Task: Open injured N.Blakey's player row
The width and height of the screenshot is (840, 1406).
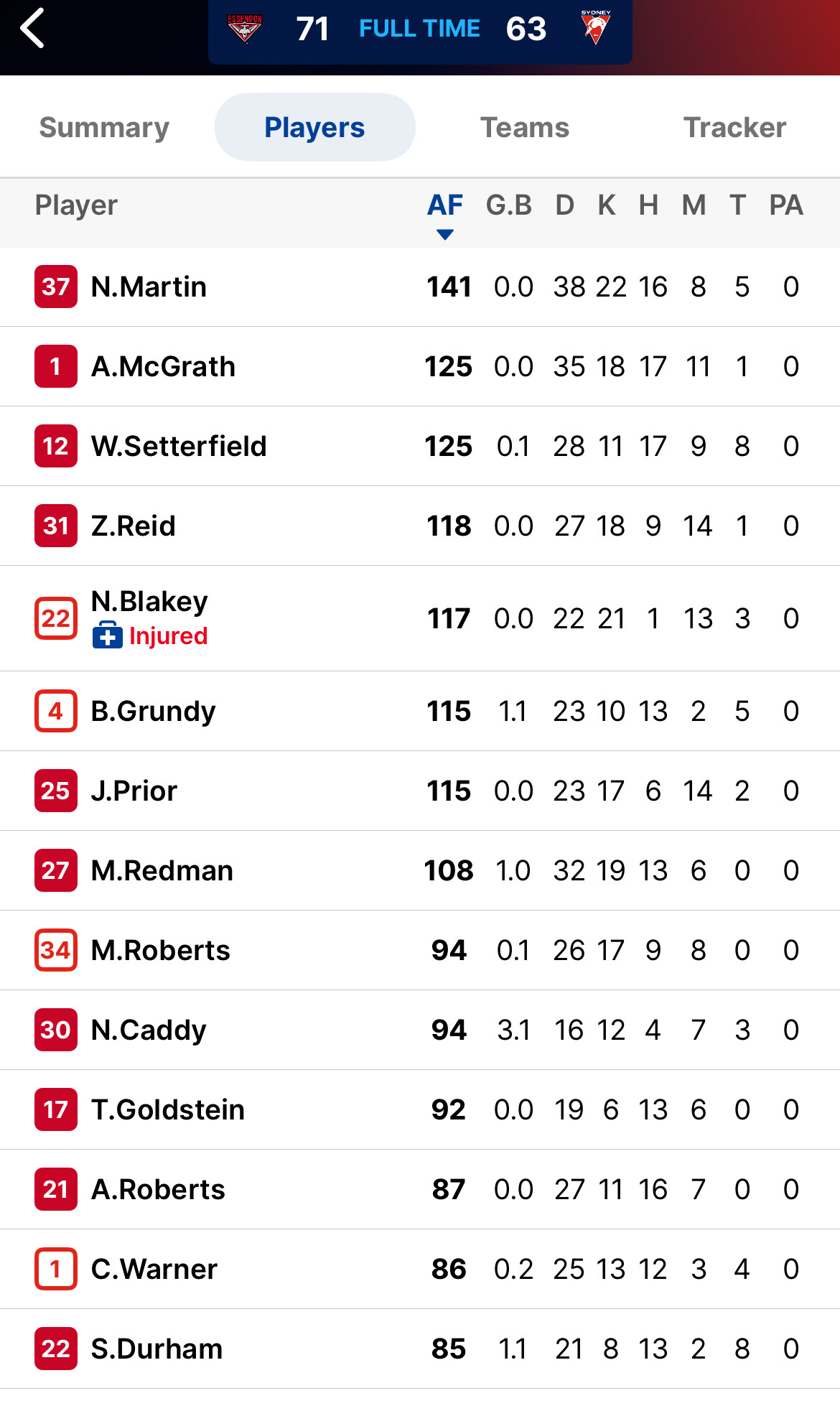Action: tap(420, 619)
